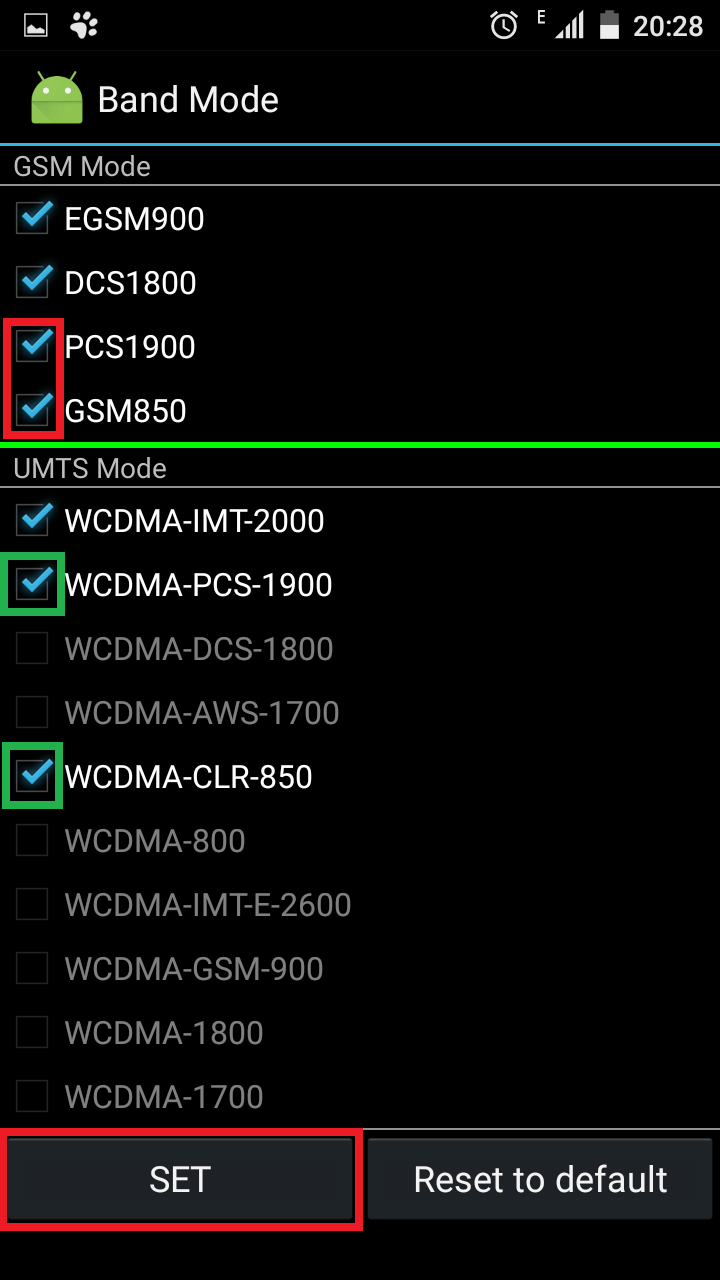
Task: Disable the WCDMA-CLR-850 band
Action: click(33, 776)
